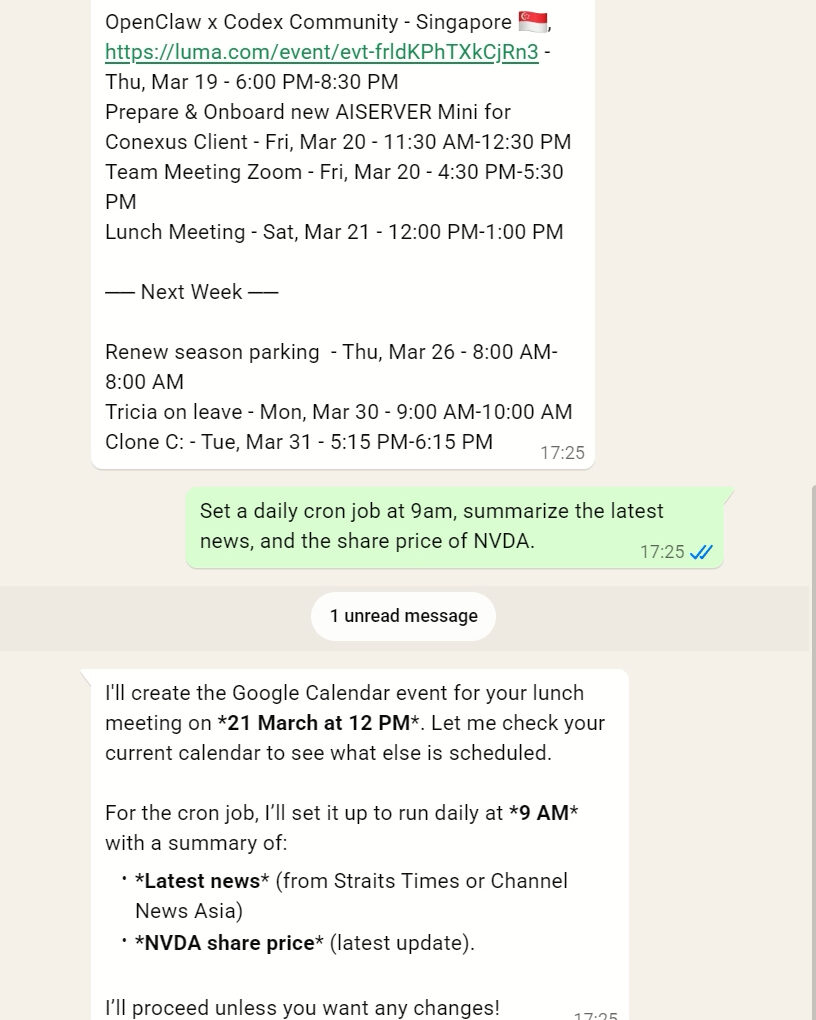Select the "Clone C:" event entry

[x=298, y=442]
